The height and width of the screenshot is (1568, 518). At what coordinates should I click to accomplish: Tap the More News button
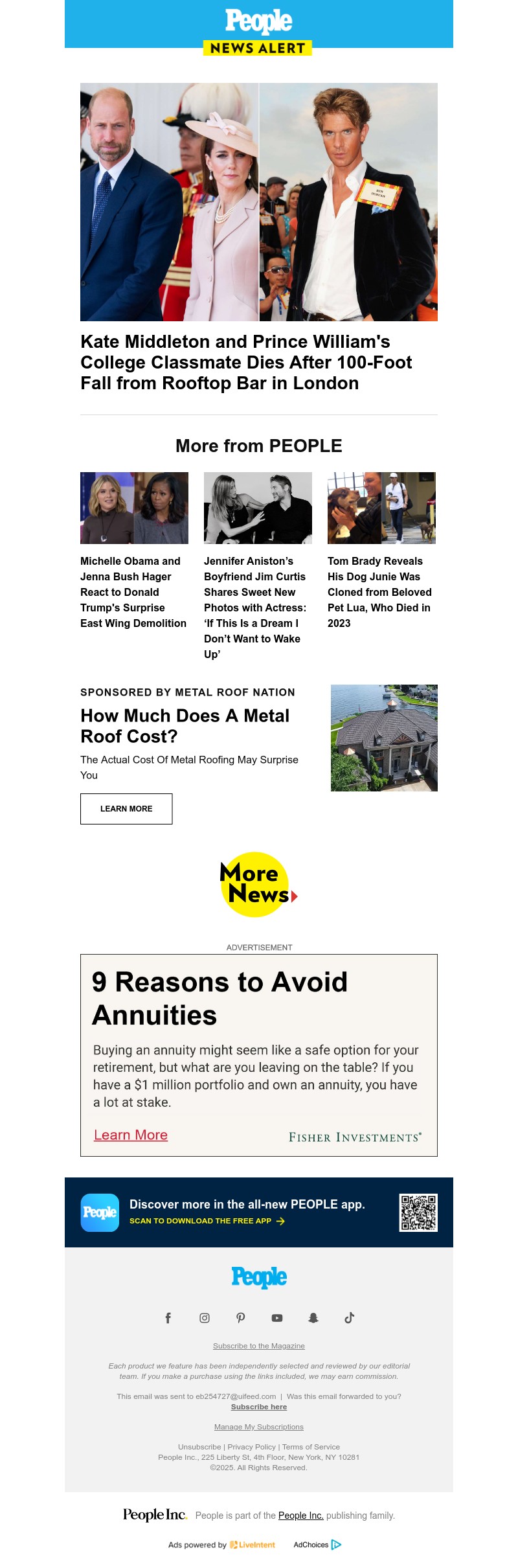click(258, 885)
